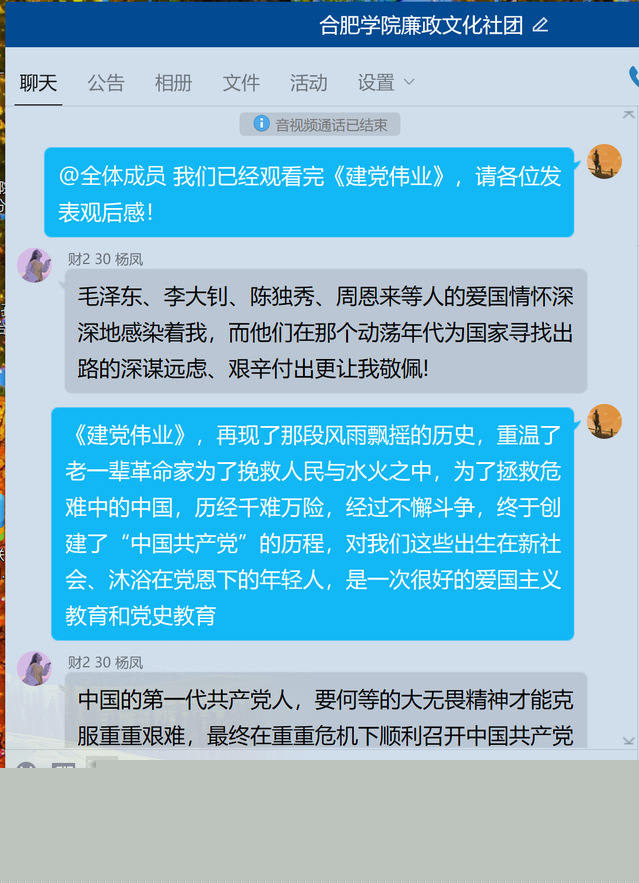Switch to the 公告 tab
639x883 pixels.
[x=106, y=83]
